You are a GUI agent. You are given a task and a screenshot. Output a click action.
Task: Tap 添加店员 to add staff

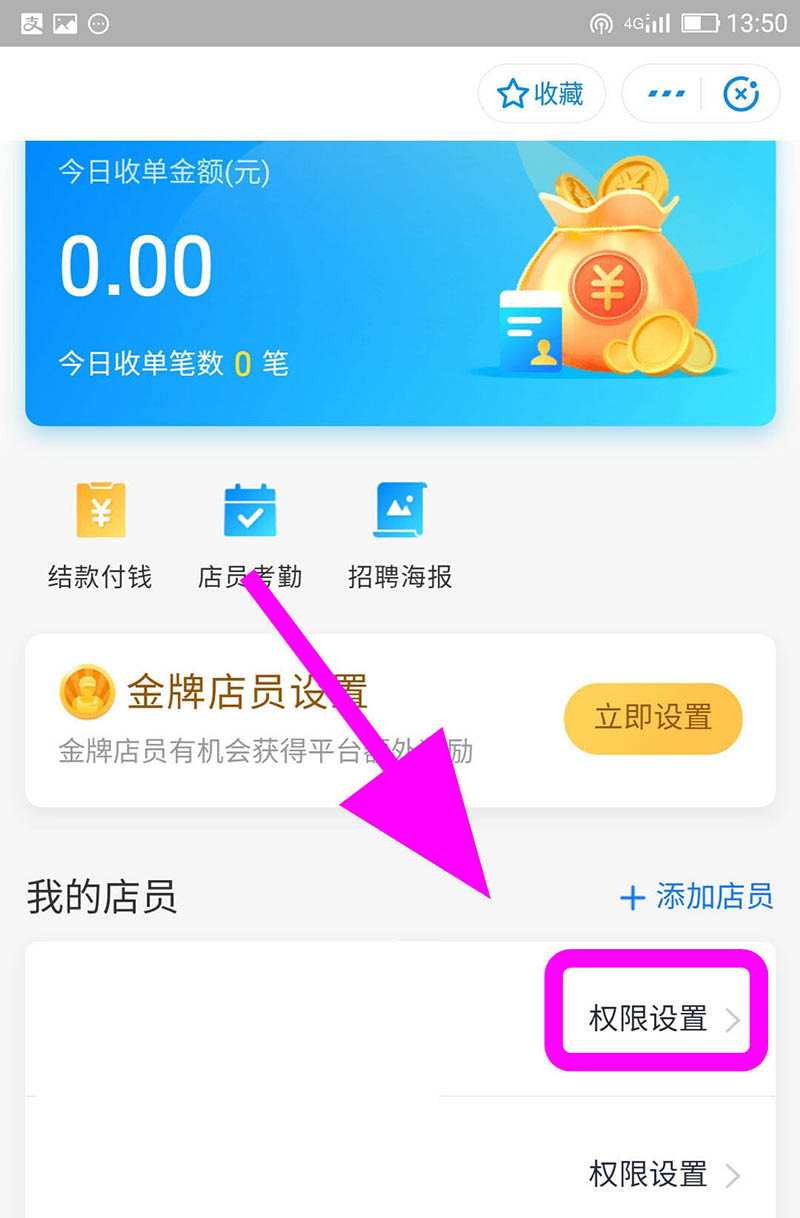[x=697, y=896]
